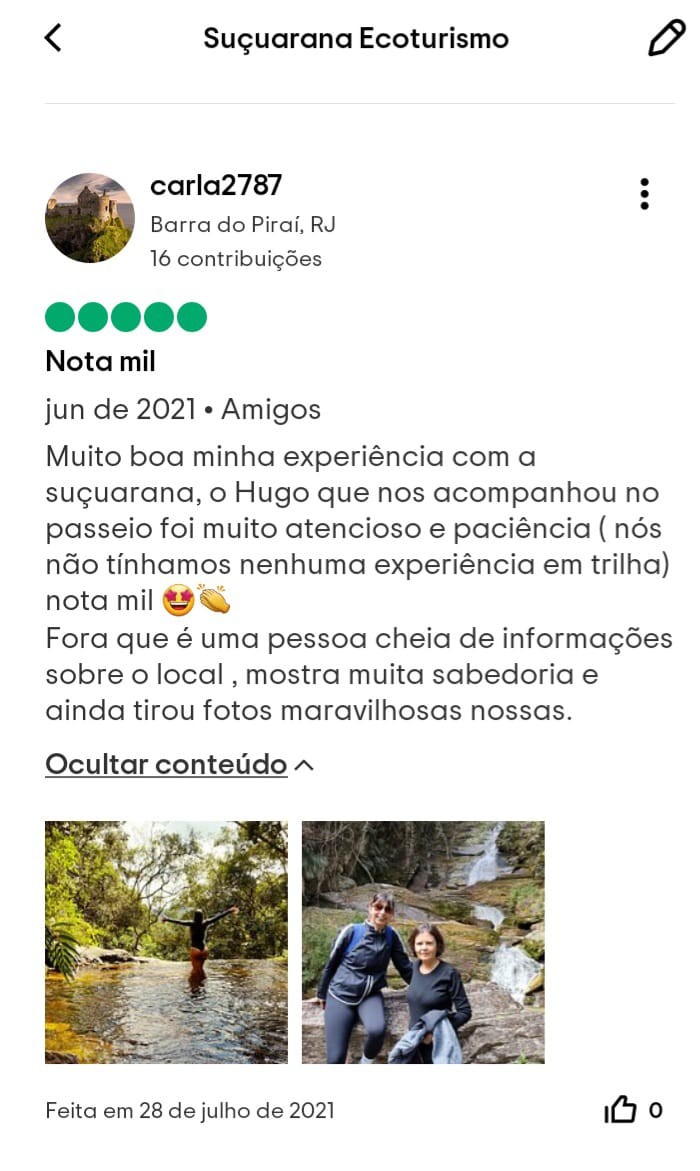Open carla2787's profile picture
The height and width of the screenshot is (1171, 700).
[90, 218]
